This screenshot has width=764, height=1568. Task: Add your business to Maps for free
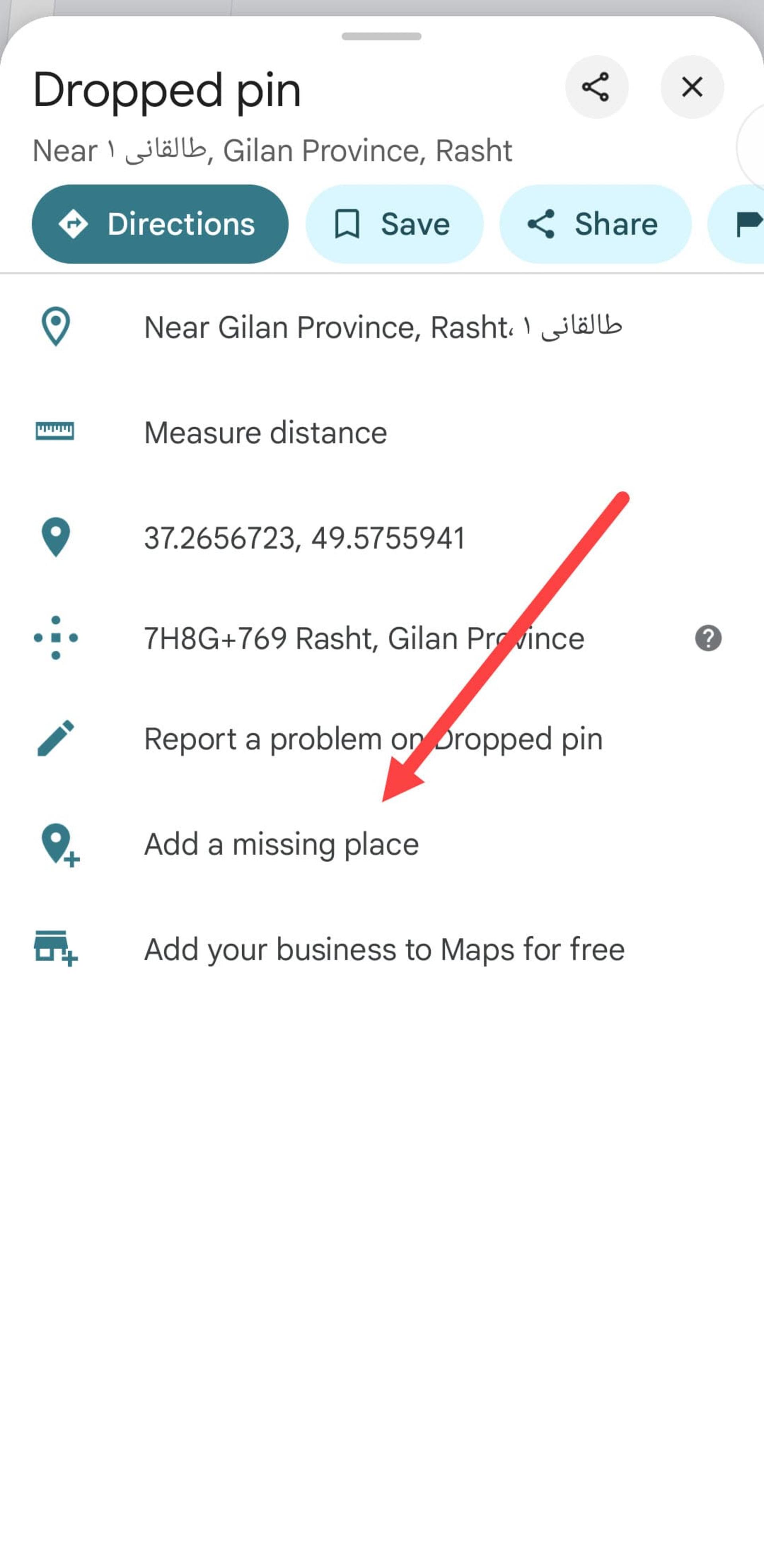[x=382, y=949]
